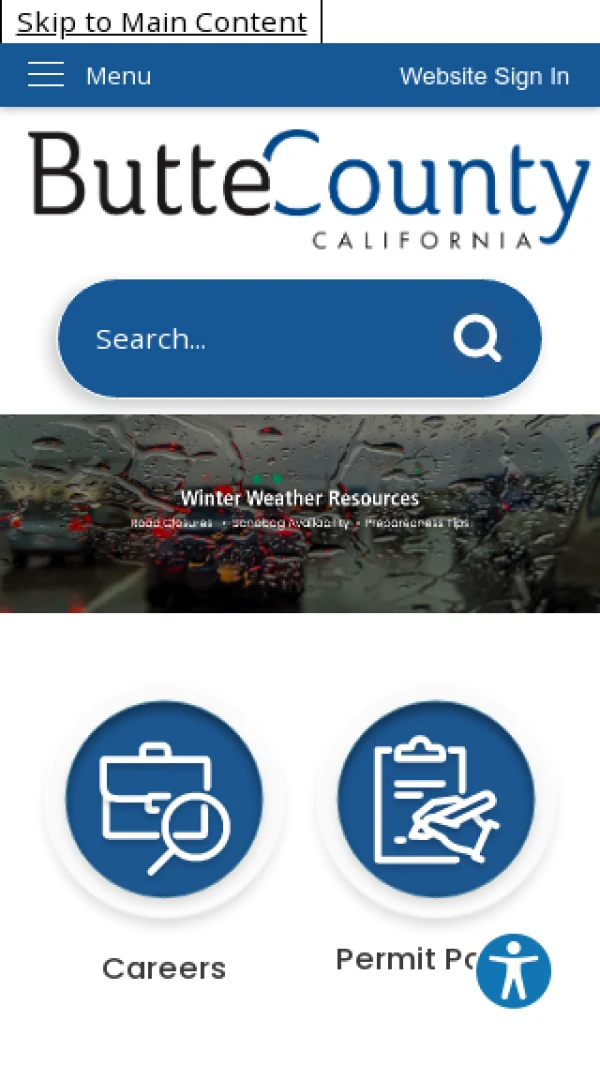Viewport: 600px width, 1065px height.
Task: Open the Permit Portal quick link
Action: (x=435, y=800)
